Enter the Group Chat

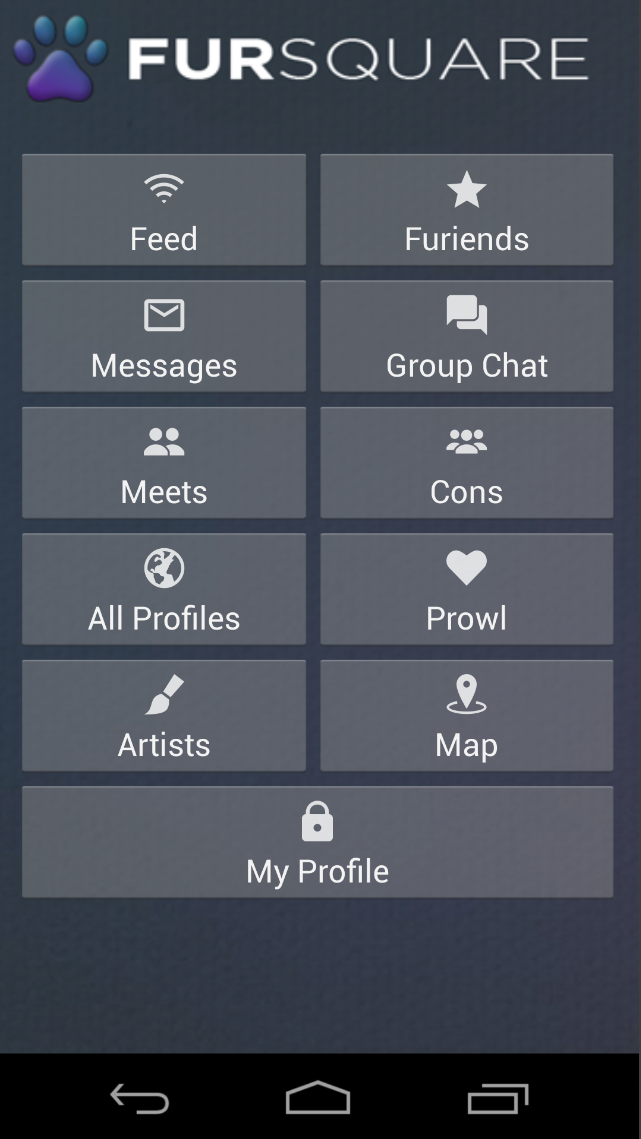[466, 336]
